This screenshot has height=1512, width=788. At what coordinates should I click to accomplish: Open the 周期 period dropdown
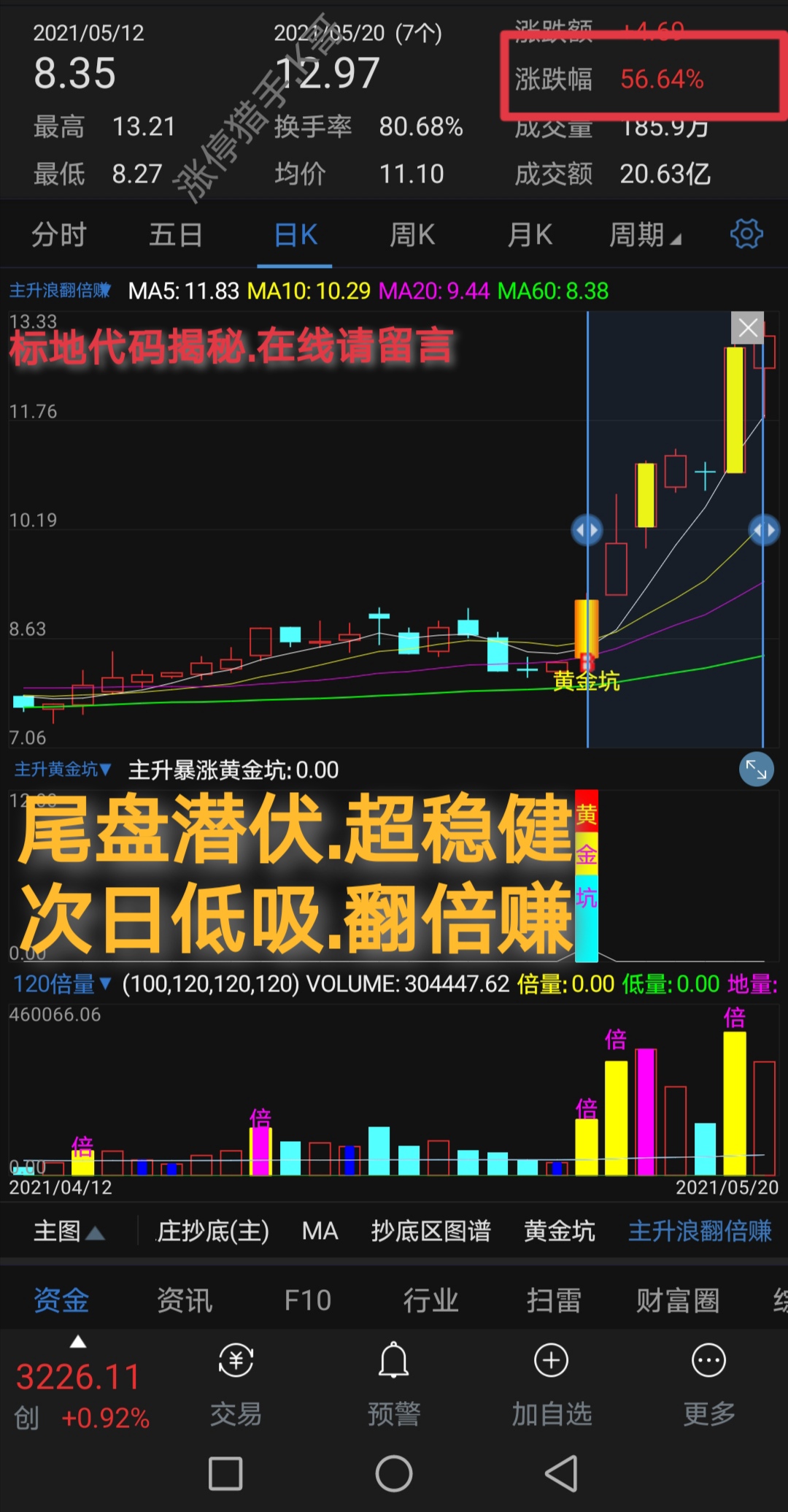point(644,235)
